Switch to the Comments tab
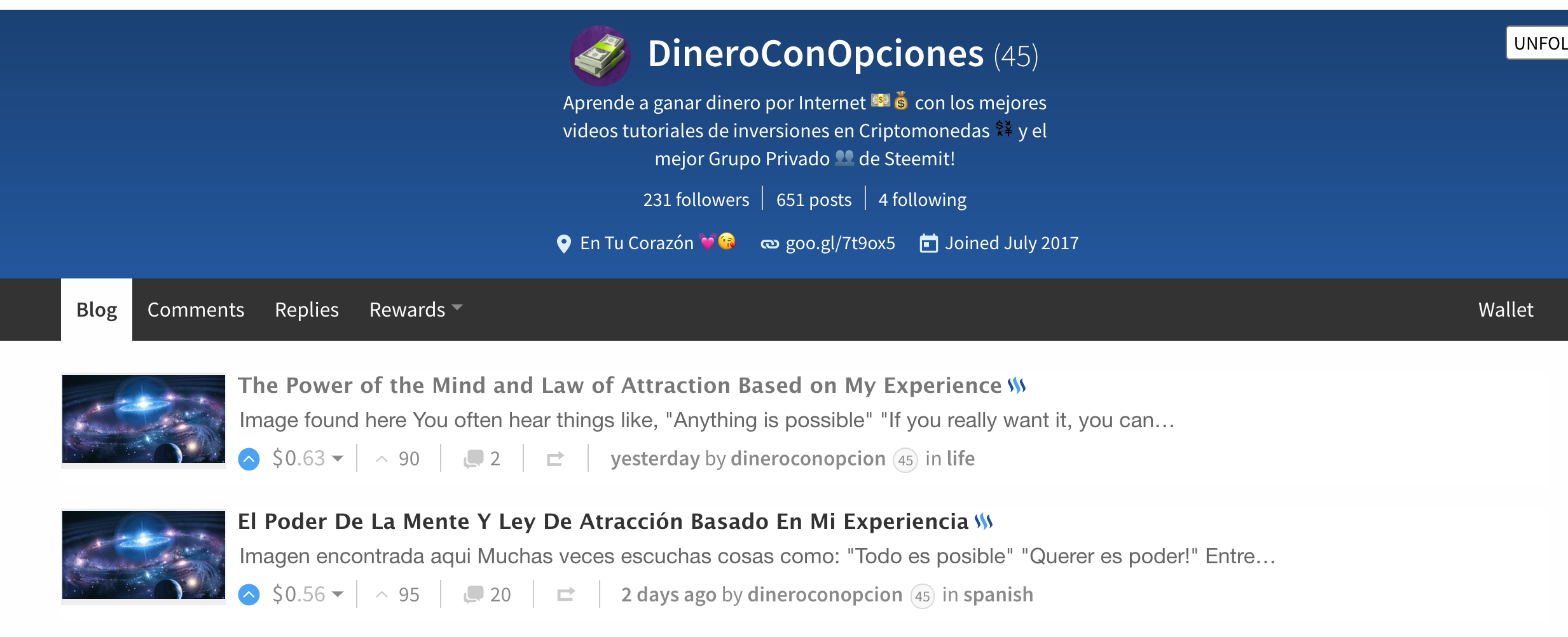The image size is (1568, 637). click(195, 310)
